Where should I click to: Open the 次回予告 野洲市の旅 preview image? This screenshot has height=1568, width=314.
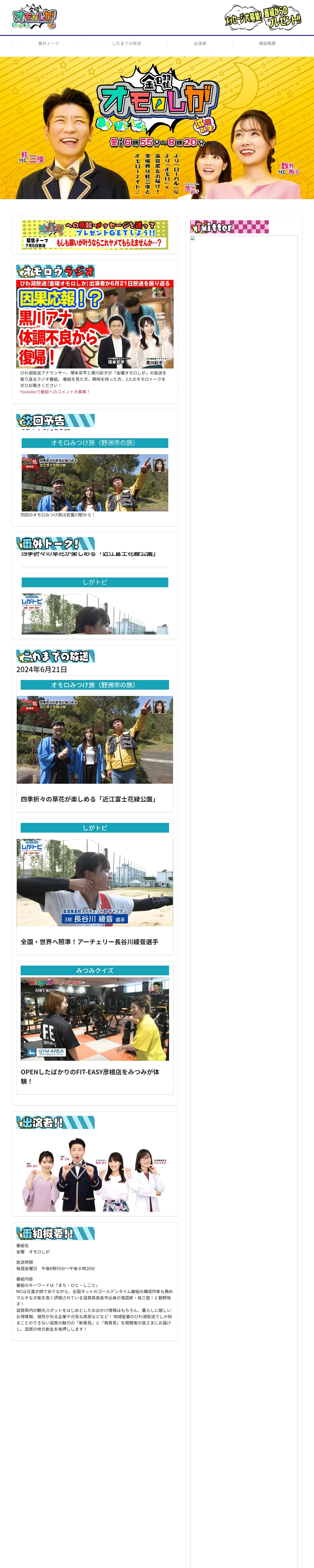click(x=94, y=483)
